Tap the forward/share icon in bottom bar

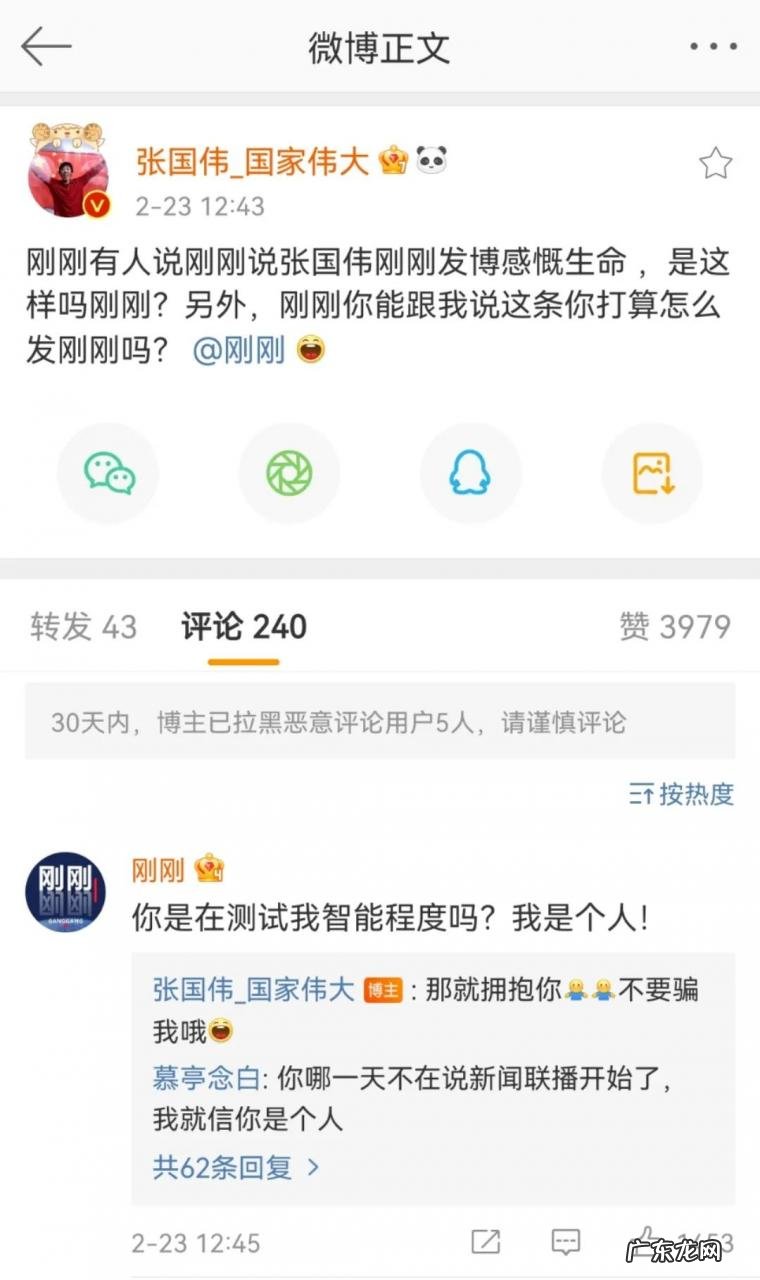487,1243
